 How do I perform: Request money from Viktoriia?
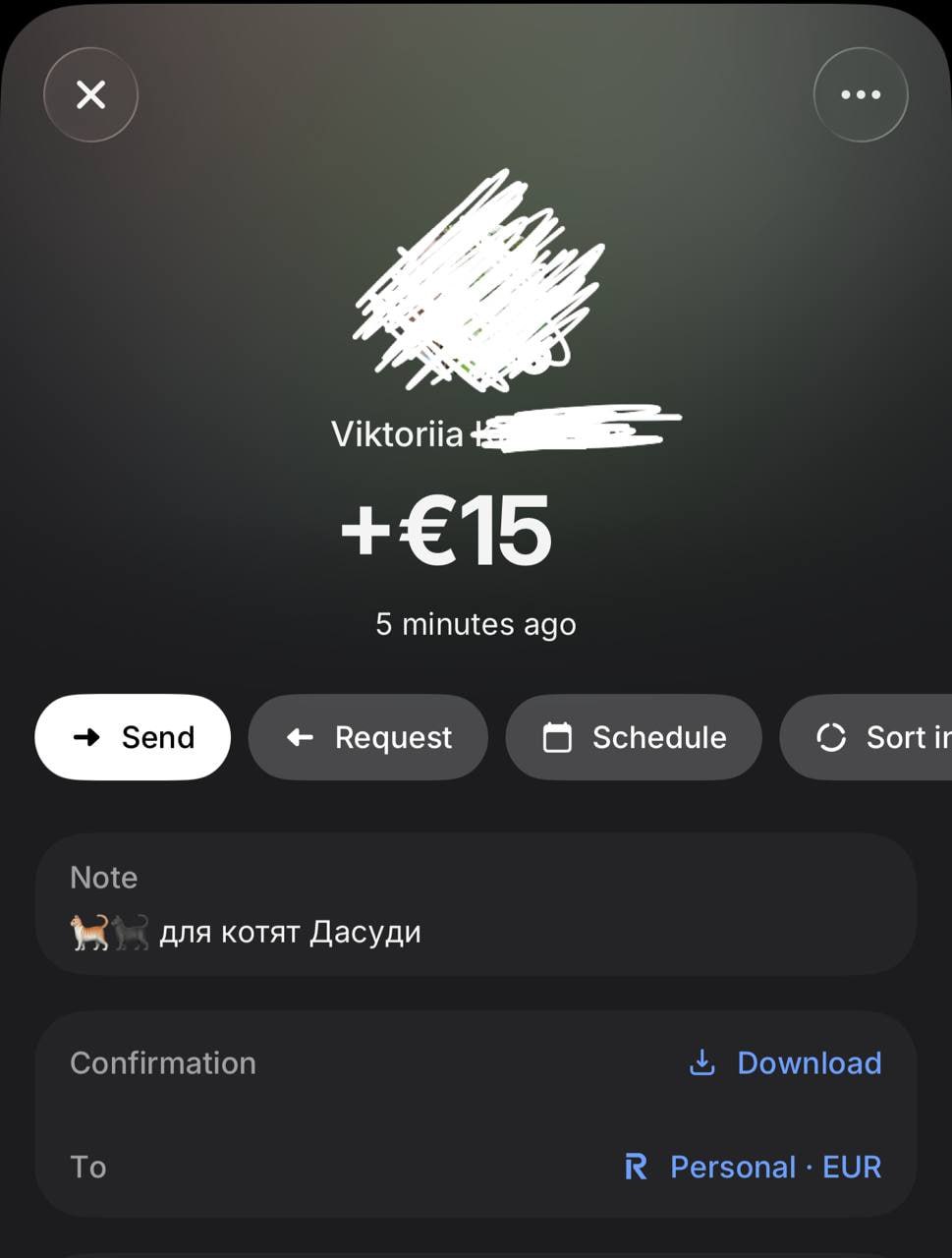(368, 737)
